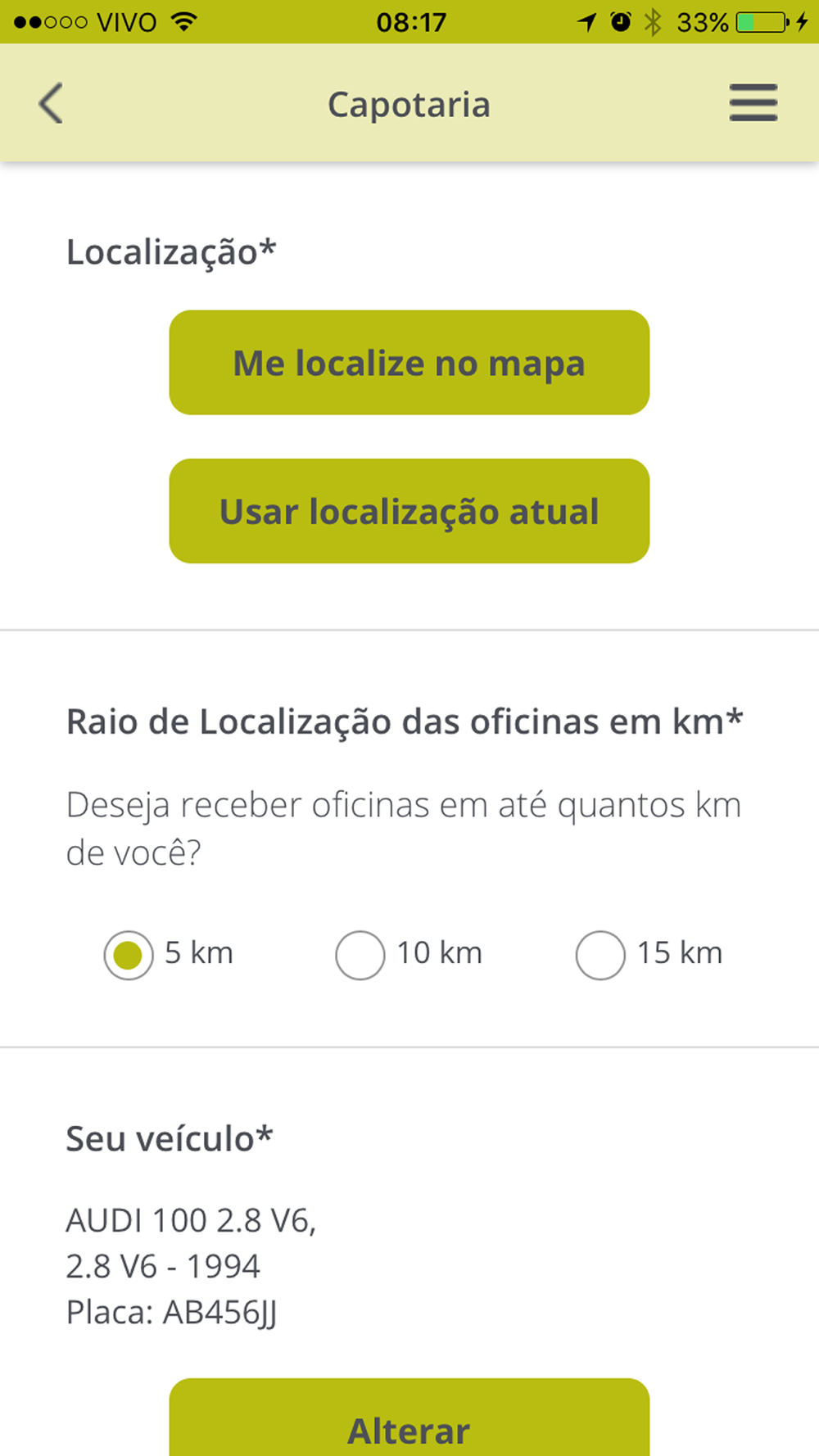Tap Alterar to change vehicle
Image resolution: width=819 pixels, height=1456 pixels.
click(409, 1418)
